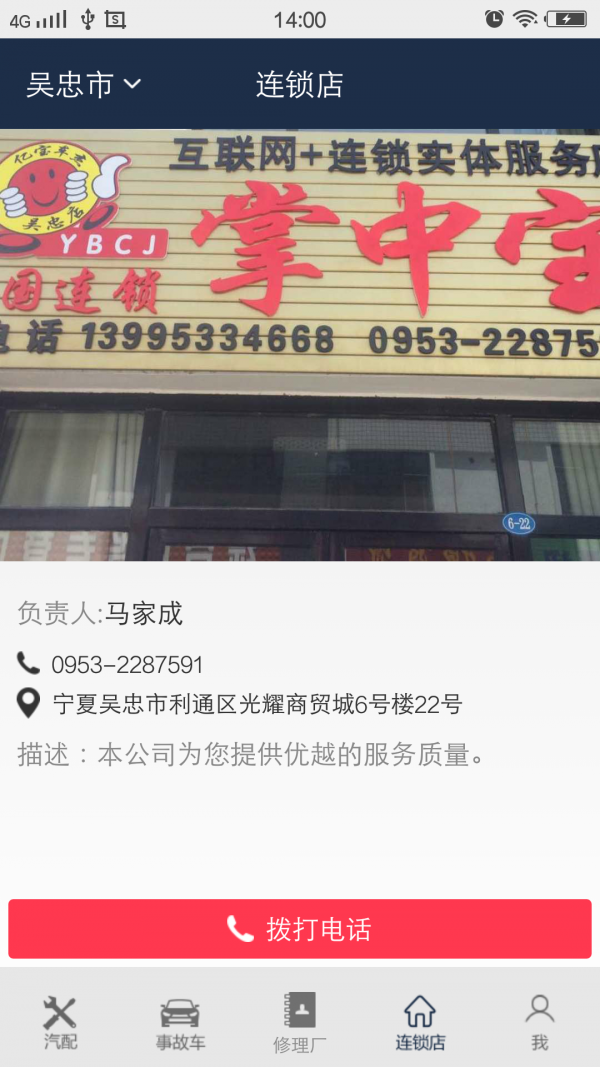Screen dimensions: 600x1067
Task: Open the 修理厂 tab
Action: point(300,1023)
